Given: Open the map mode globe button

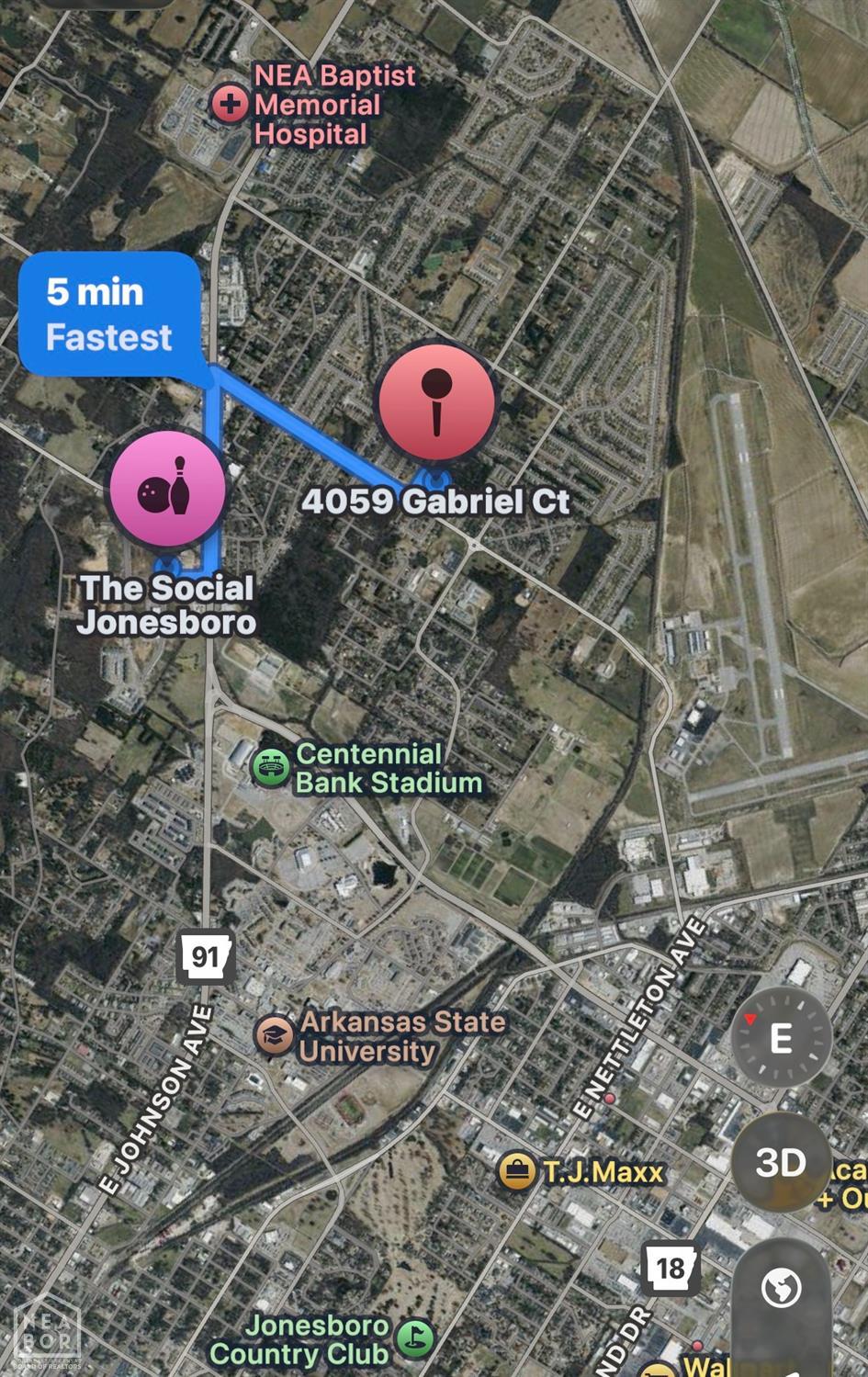Looking at the screenshot, I should (x=782, y=1288).
